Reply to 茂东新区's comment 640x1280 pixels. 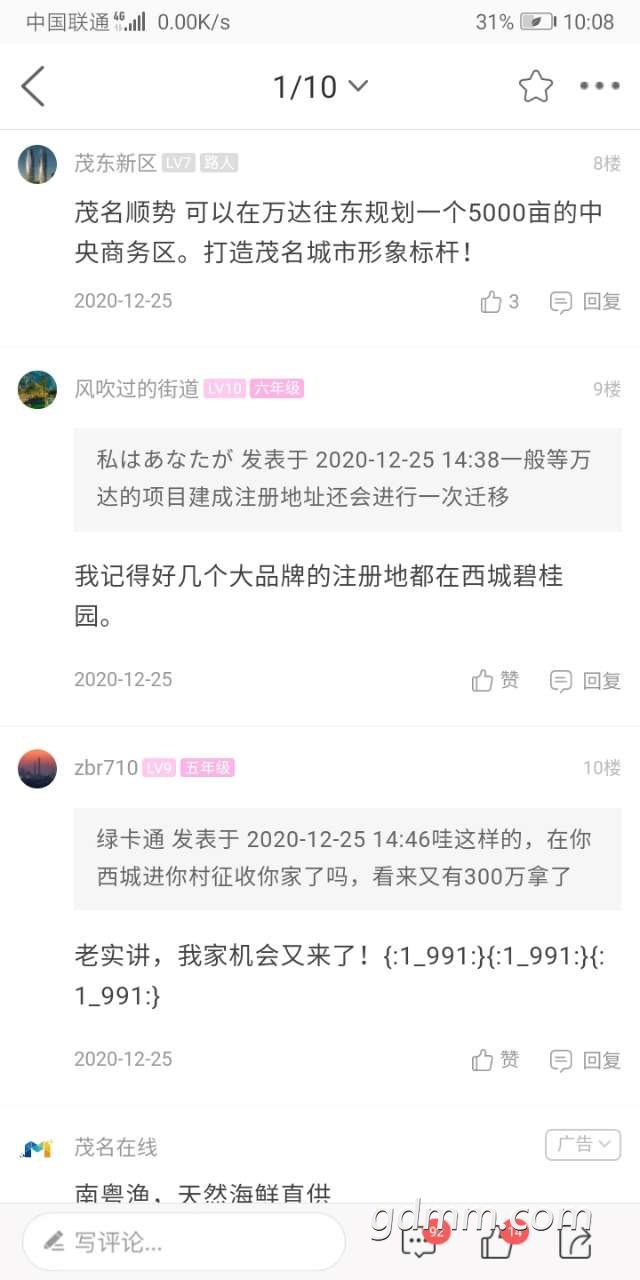pyautogui.click(x=586, y=301)
